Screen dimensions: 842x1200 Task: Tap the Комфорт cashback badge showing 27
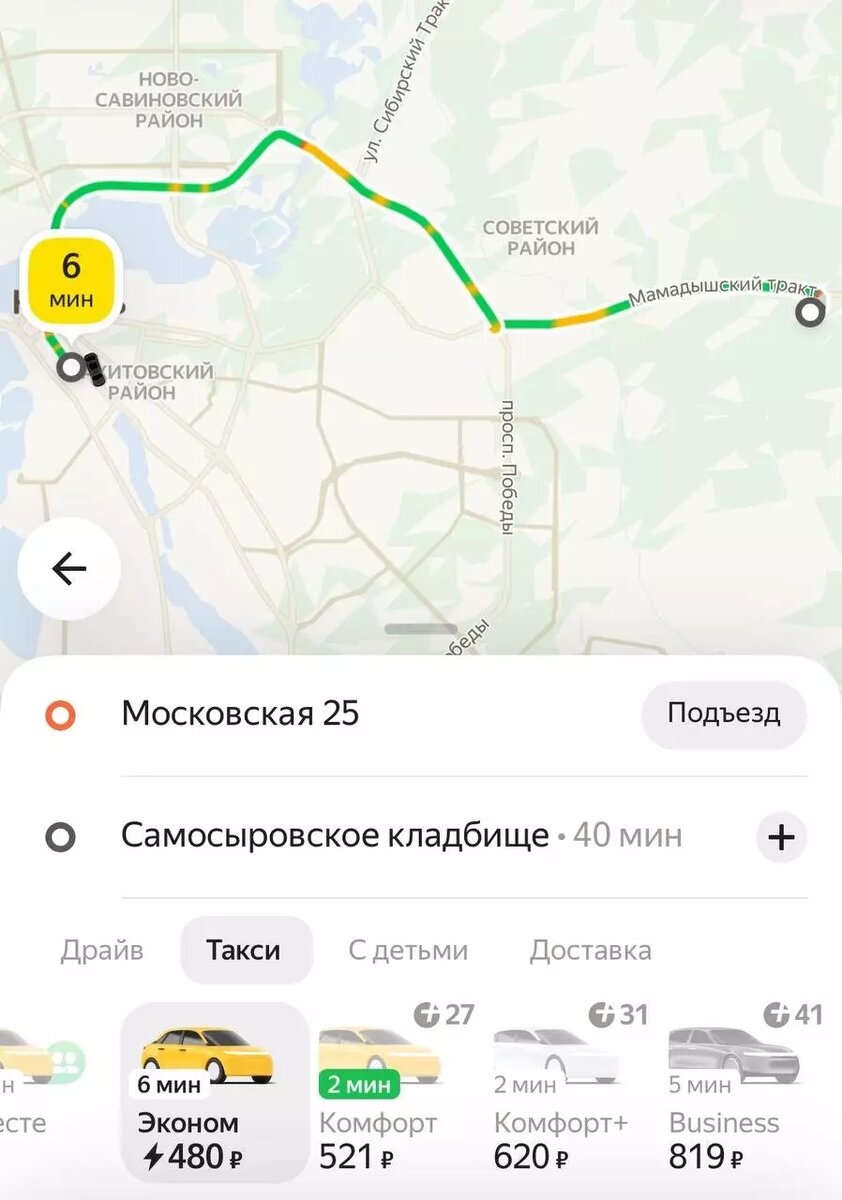[x=443, y=1015]
